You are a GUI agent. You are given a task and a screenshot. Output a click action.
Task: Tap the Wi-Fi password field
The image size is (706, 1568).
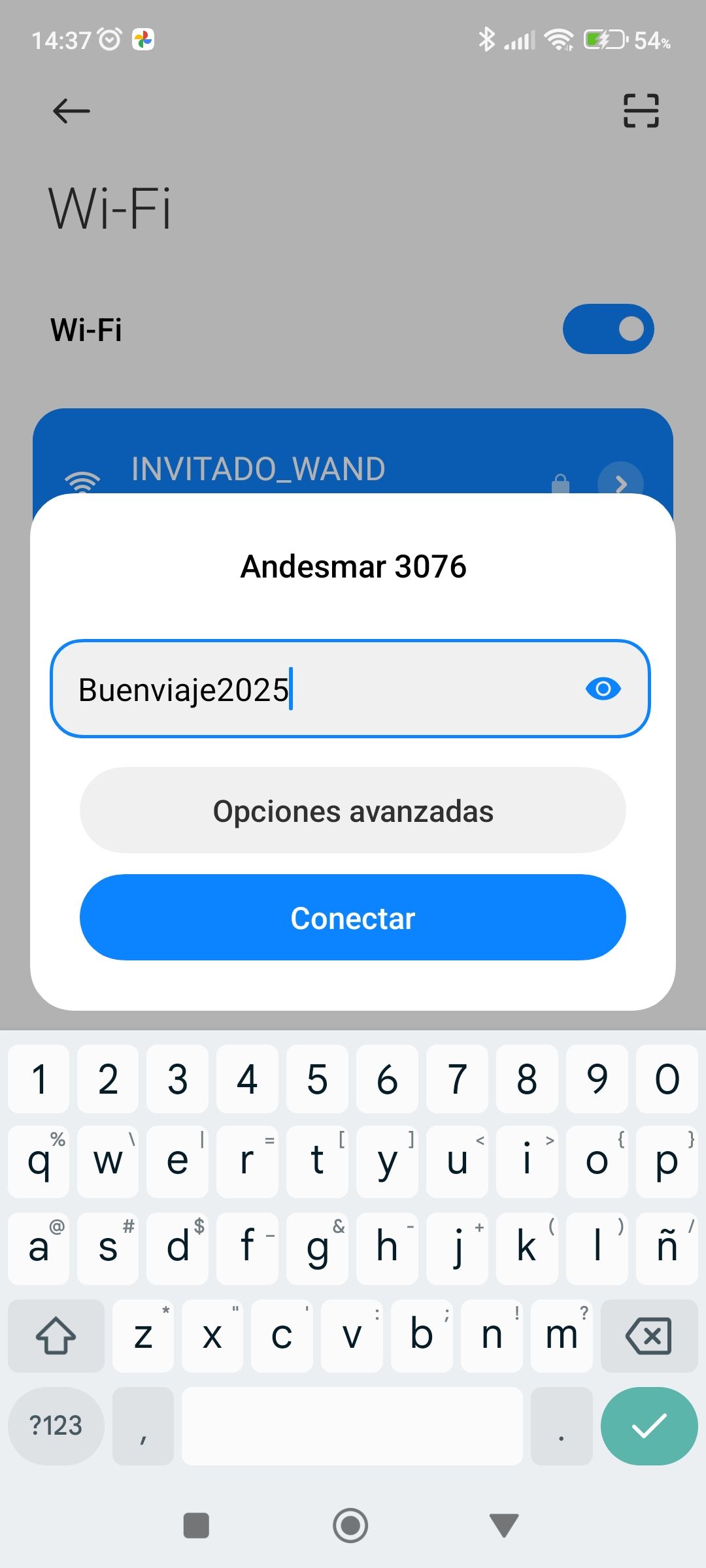(314, 689)
